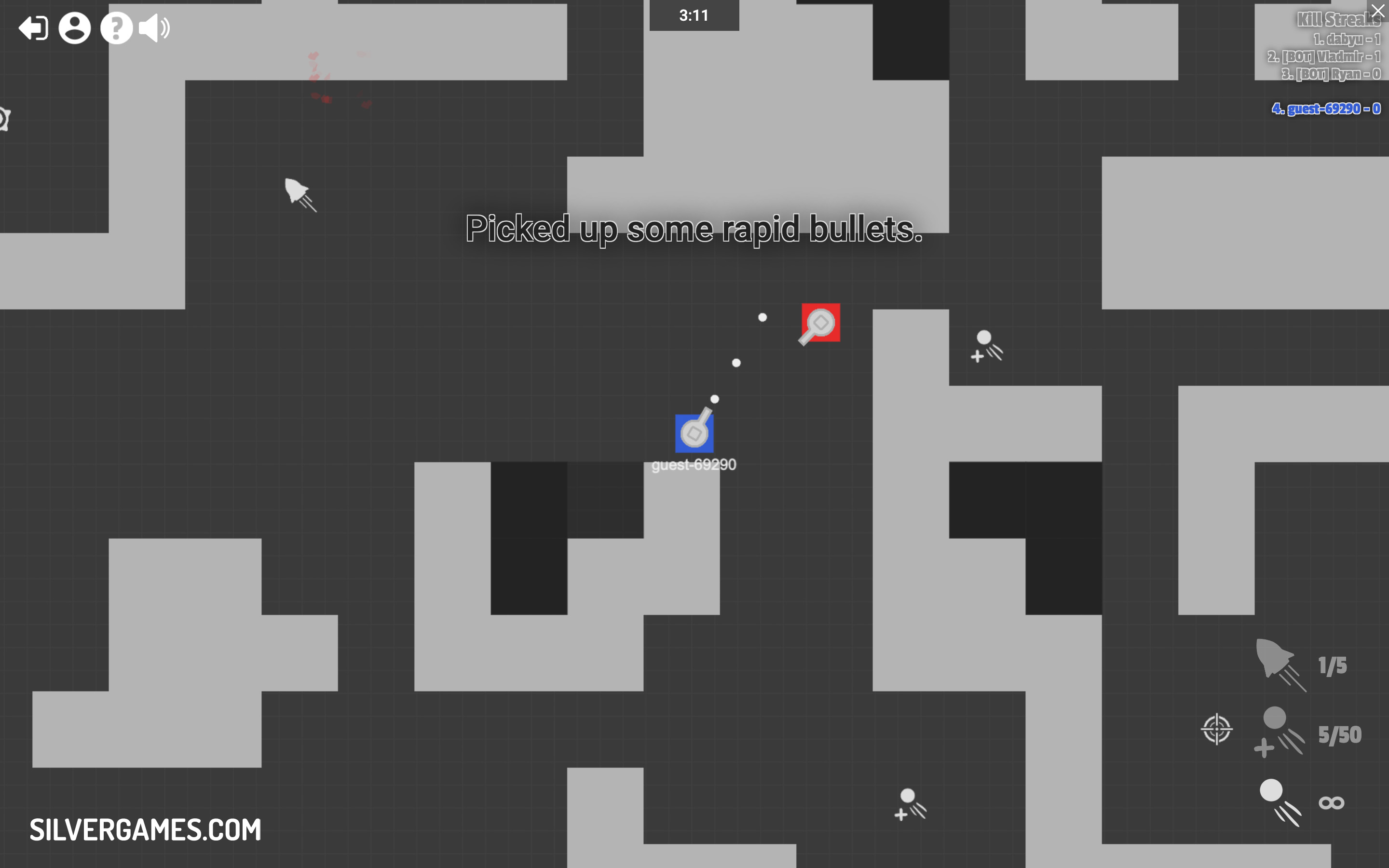Select the infinite standard bullet weapon
This screenshot has width=1389, height=868.
coord(1279,802)
